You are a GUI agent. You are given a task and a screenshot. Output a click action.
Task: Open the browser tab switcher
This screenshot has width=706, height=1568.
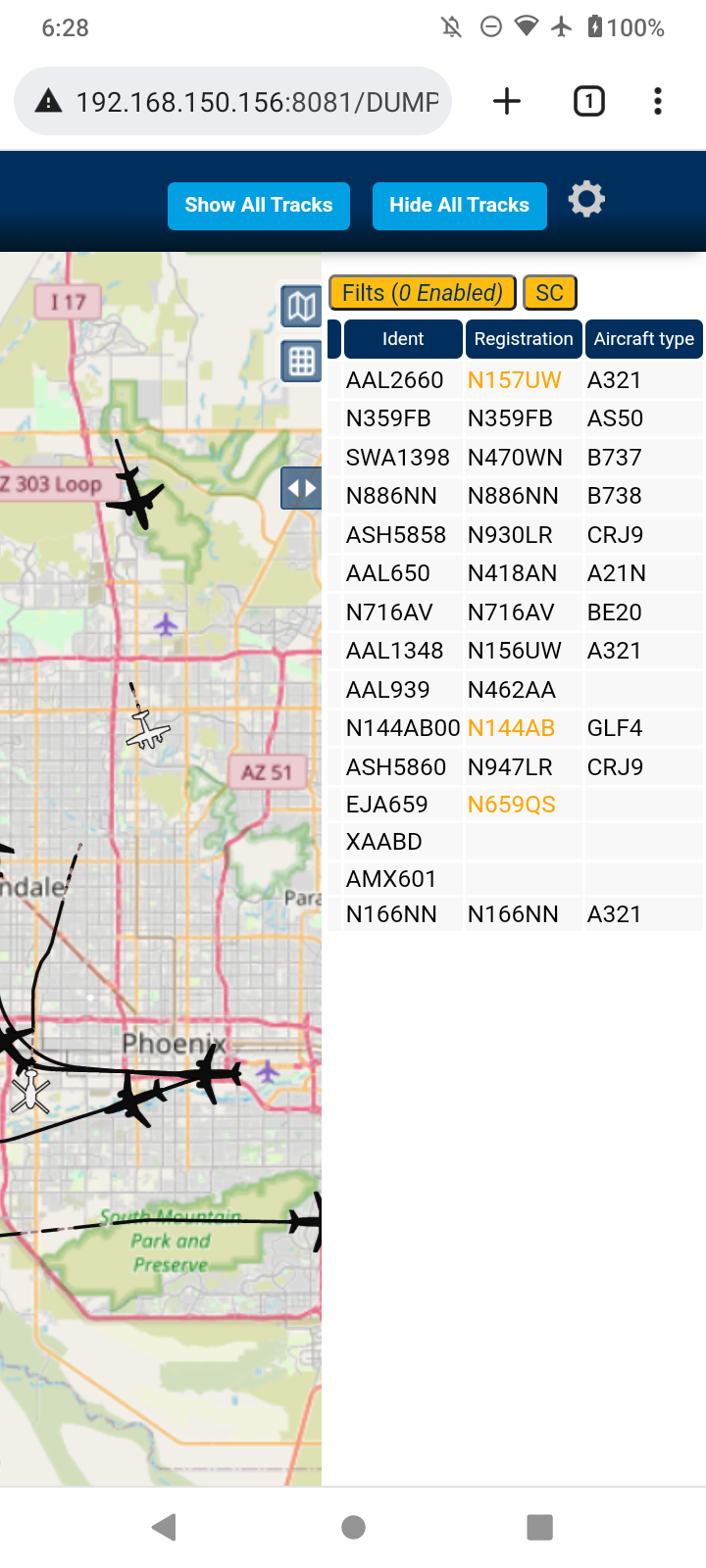click(589, 101)
